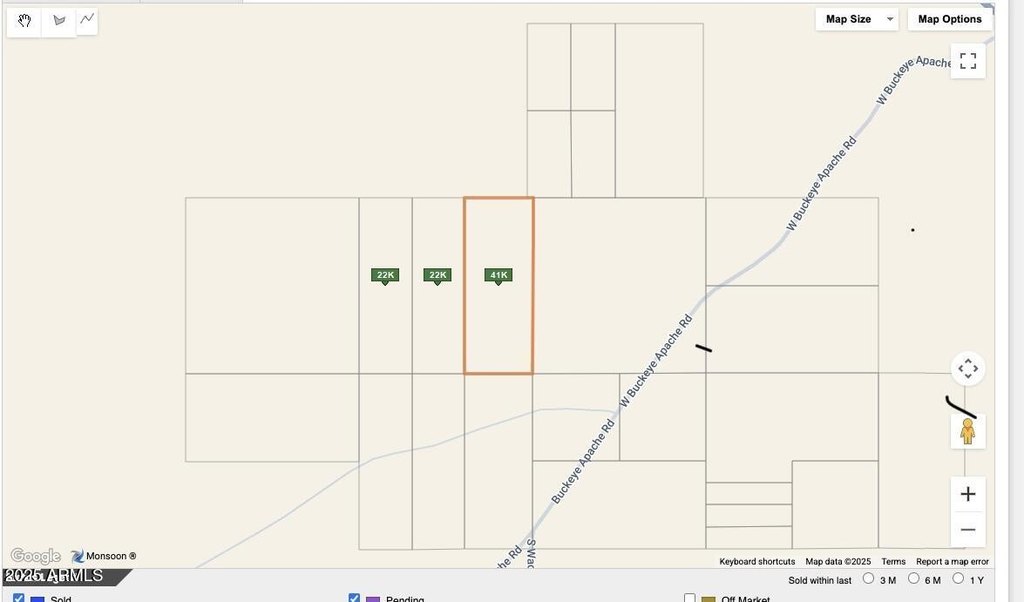Open the map Terms link
Screen dimensions: 1024x602
[893, 562]
